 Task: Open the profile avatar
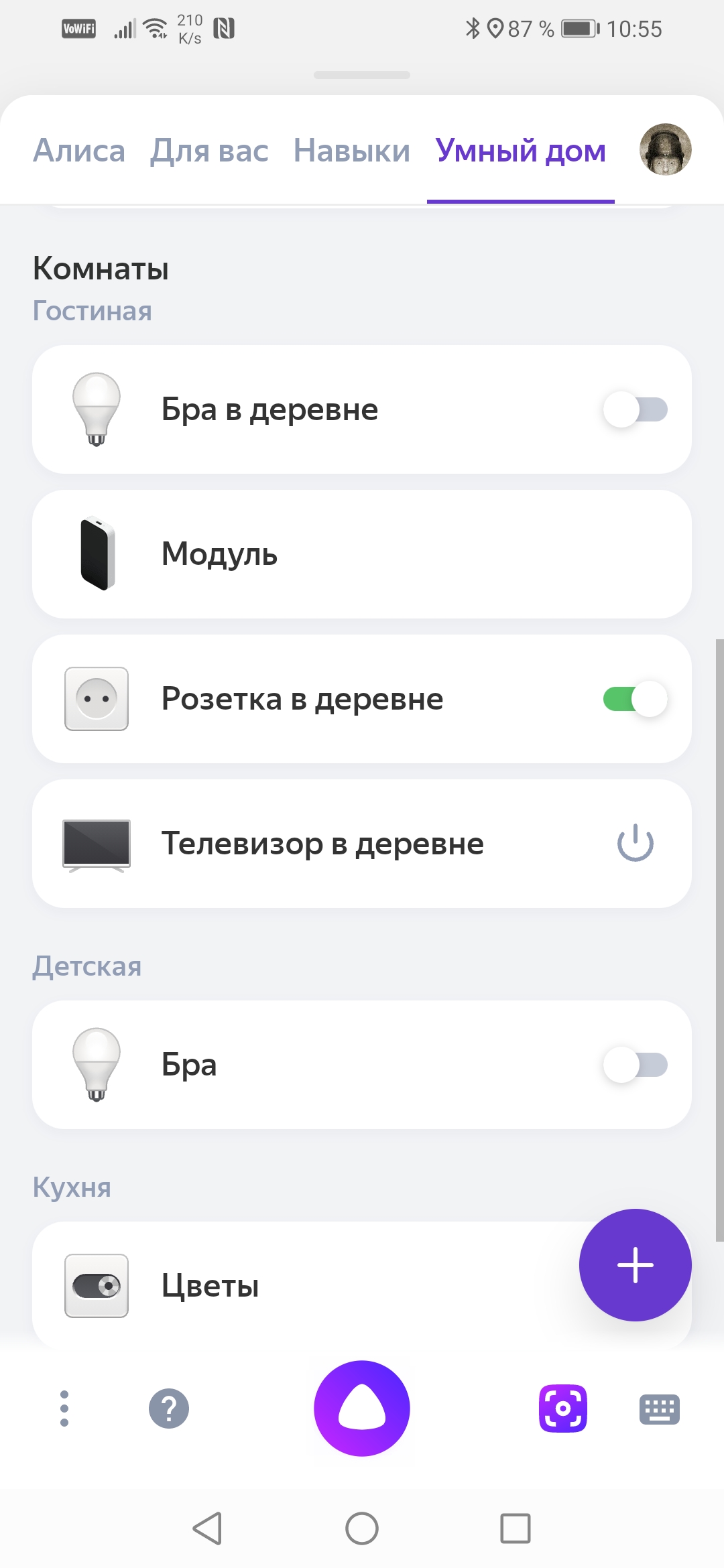(x=665, y=149)
